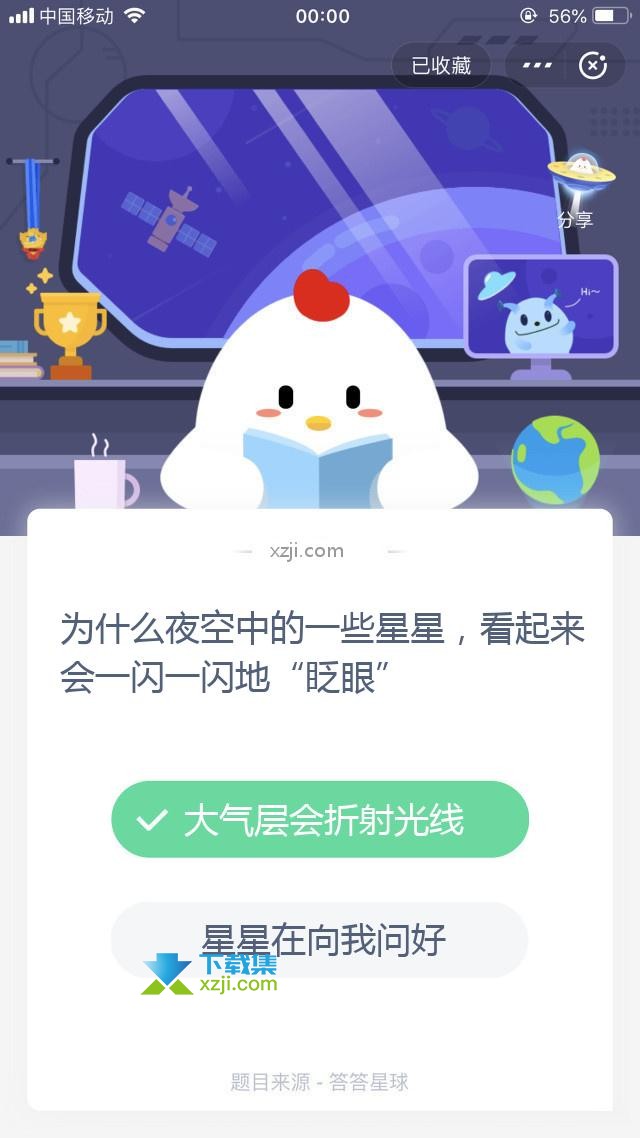Open the three-dot more menu
Screen dimensions: 640x1138
tap(537, 66)
